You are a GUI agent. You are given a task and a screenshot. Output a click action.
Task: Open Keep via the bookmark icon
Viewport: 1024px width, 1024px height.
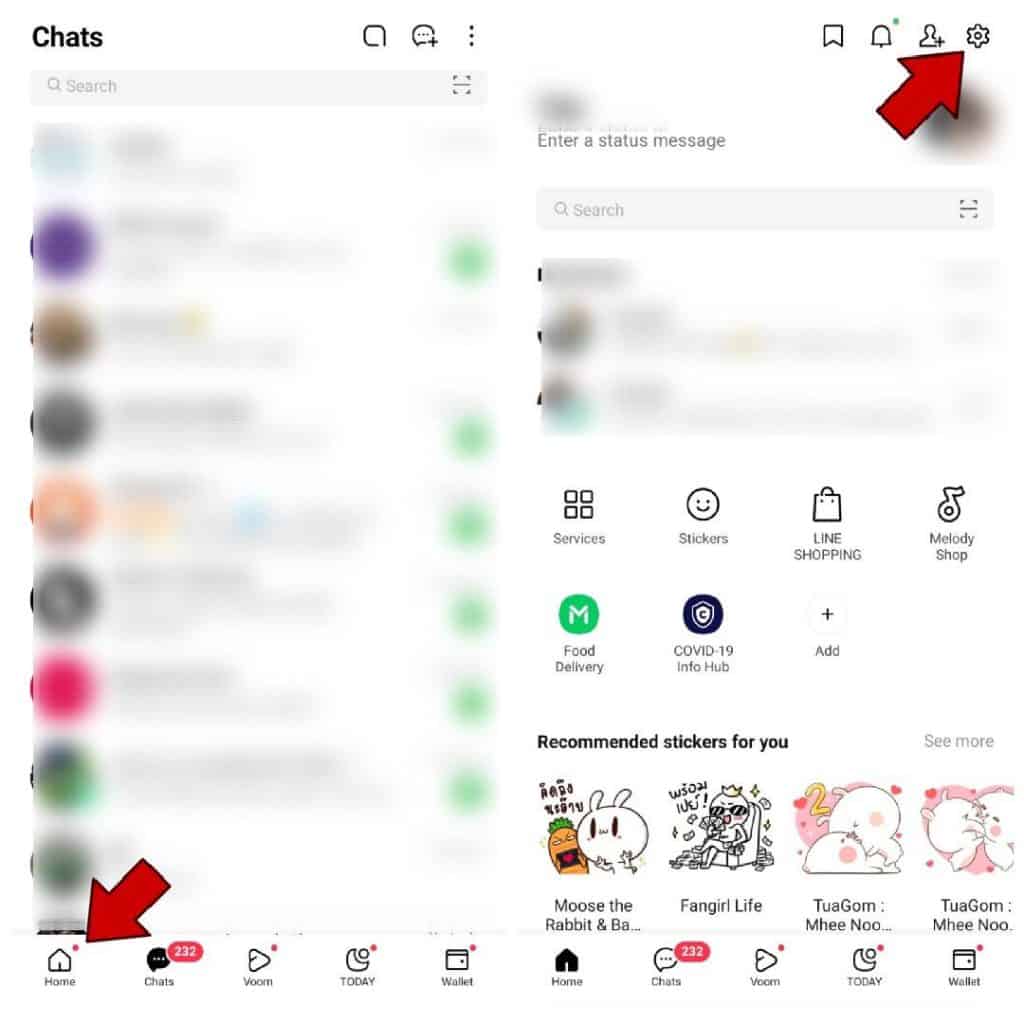(x=832, y=37)
